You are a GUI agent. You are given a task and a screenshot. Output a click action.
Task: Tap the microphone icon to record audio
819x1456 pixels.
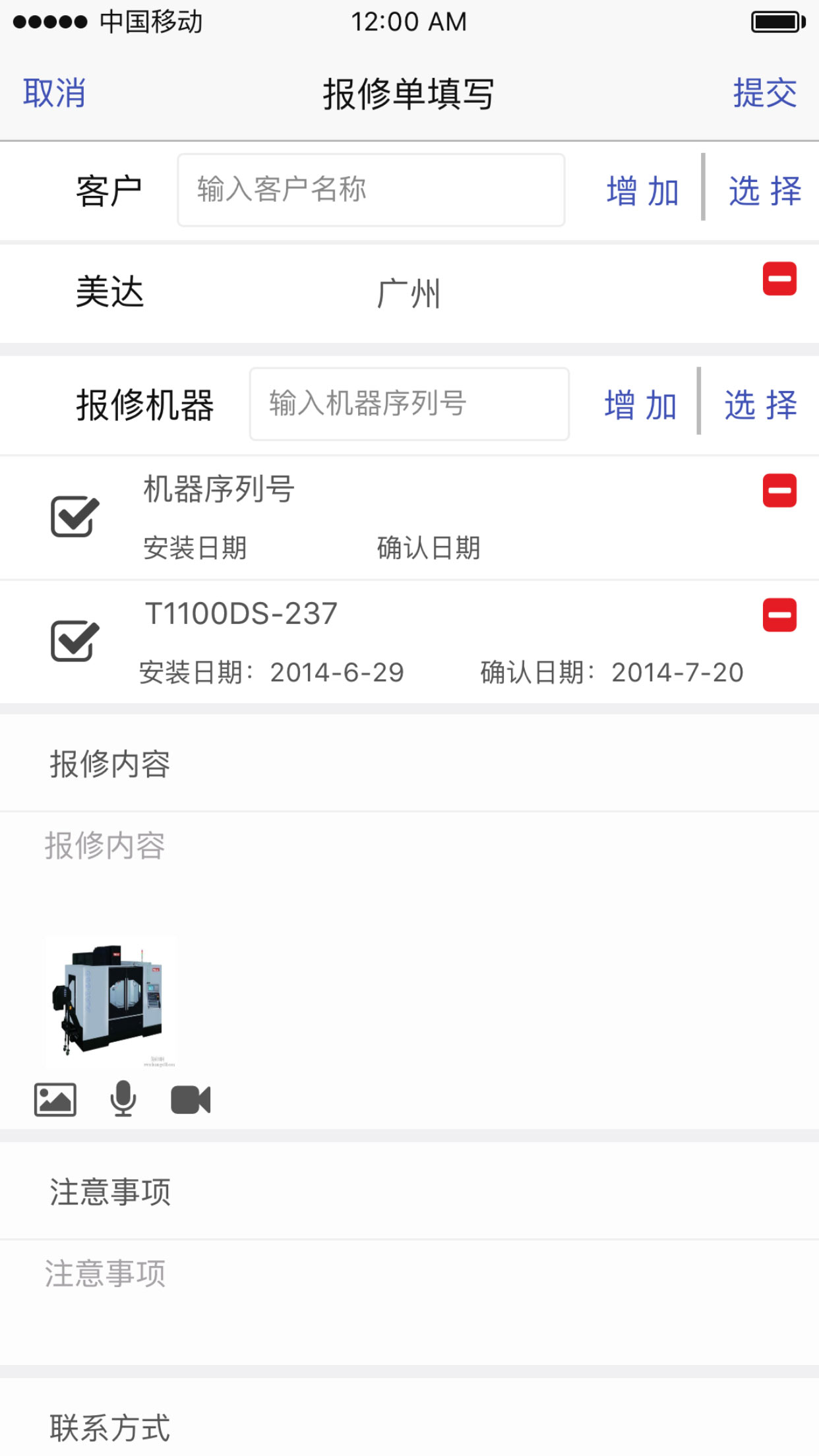coord(123,1099)
